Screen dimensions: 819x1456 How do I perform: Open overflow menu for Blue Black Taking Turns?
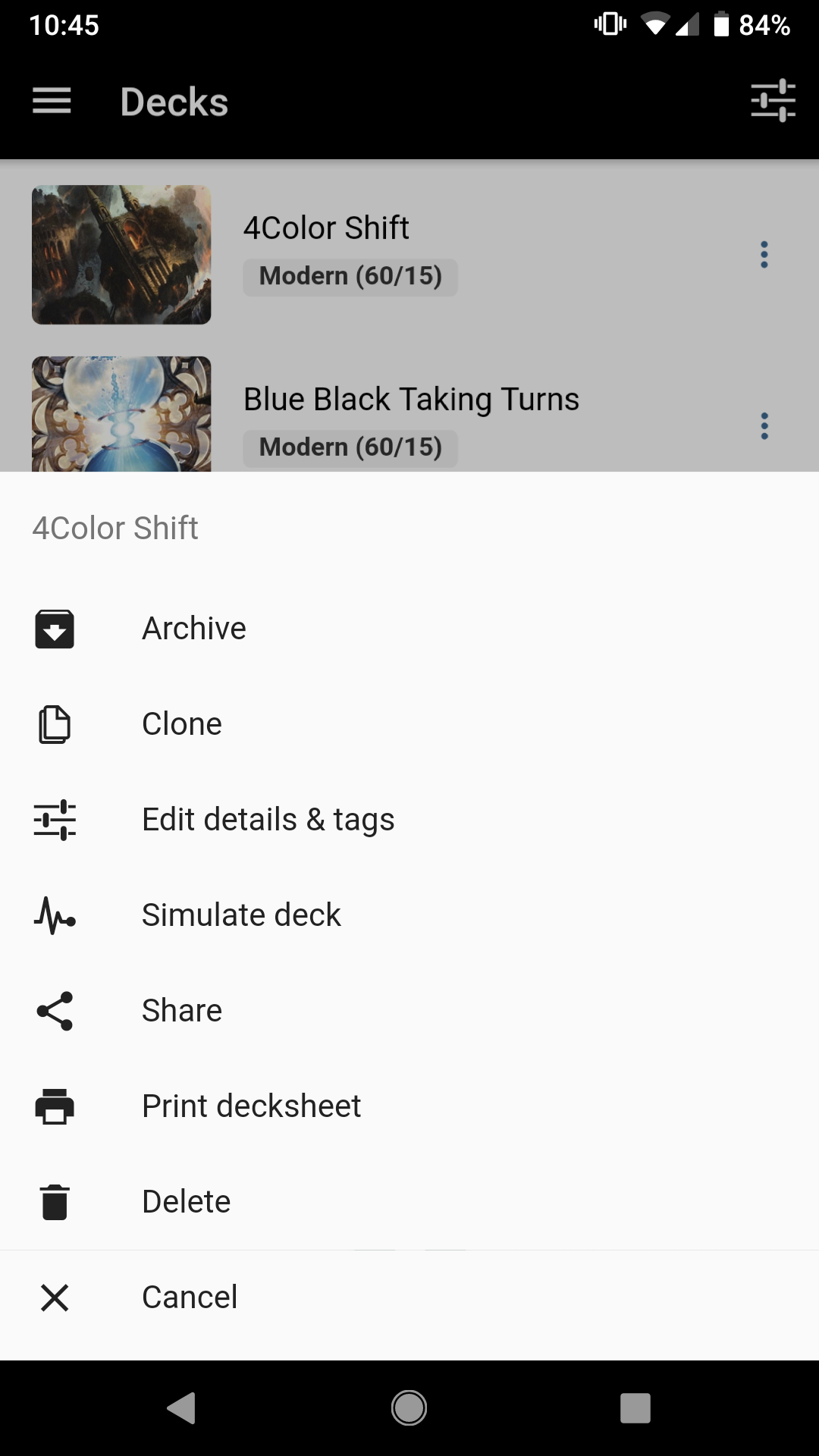point(764,427)
